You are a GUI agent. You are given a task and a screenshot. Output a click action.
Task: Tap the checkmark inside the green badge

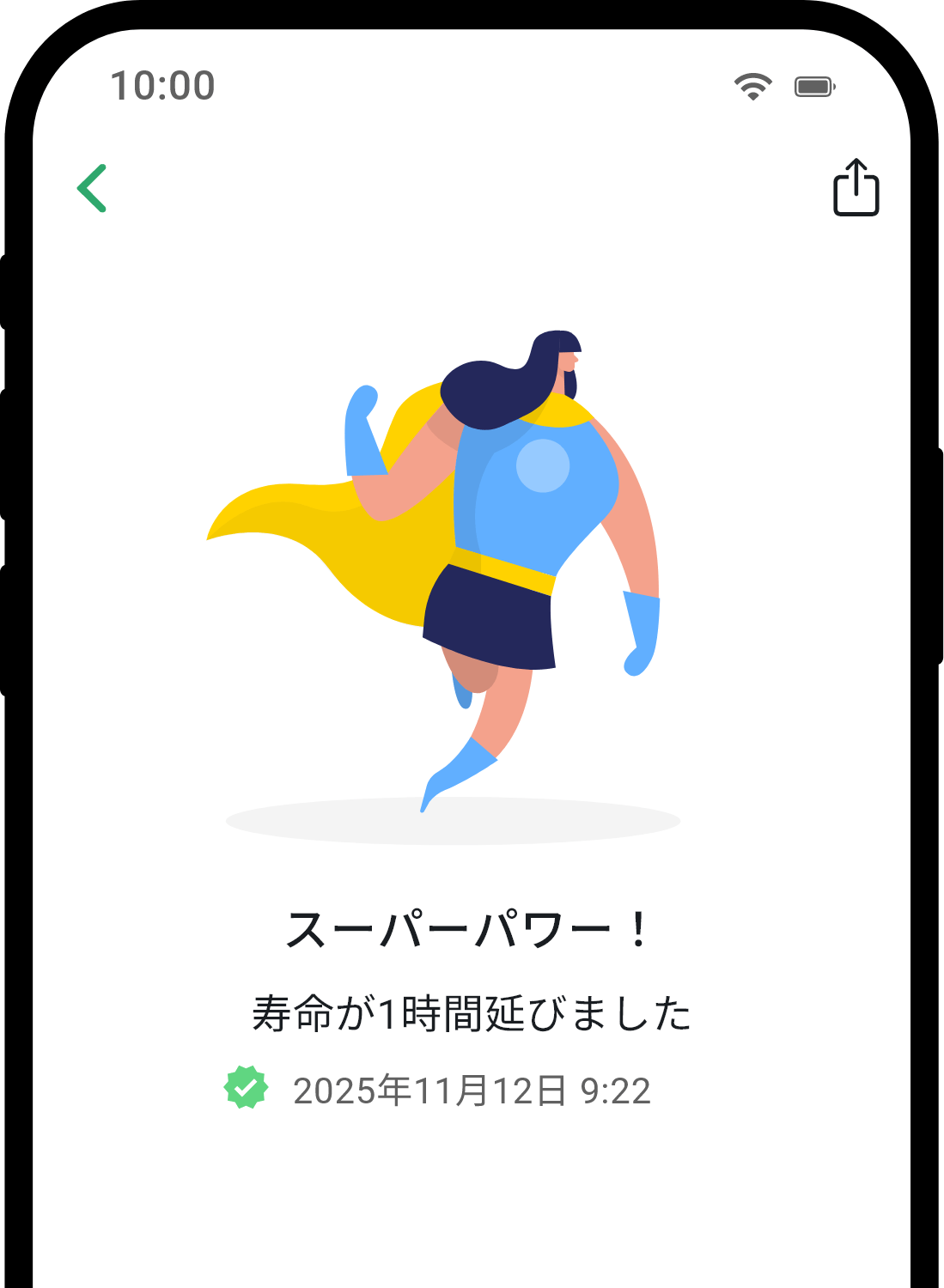click(245, 1089)
